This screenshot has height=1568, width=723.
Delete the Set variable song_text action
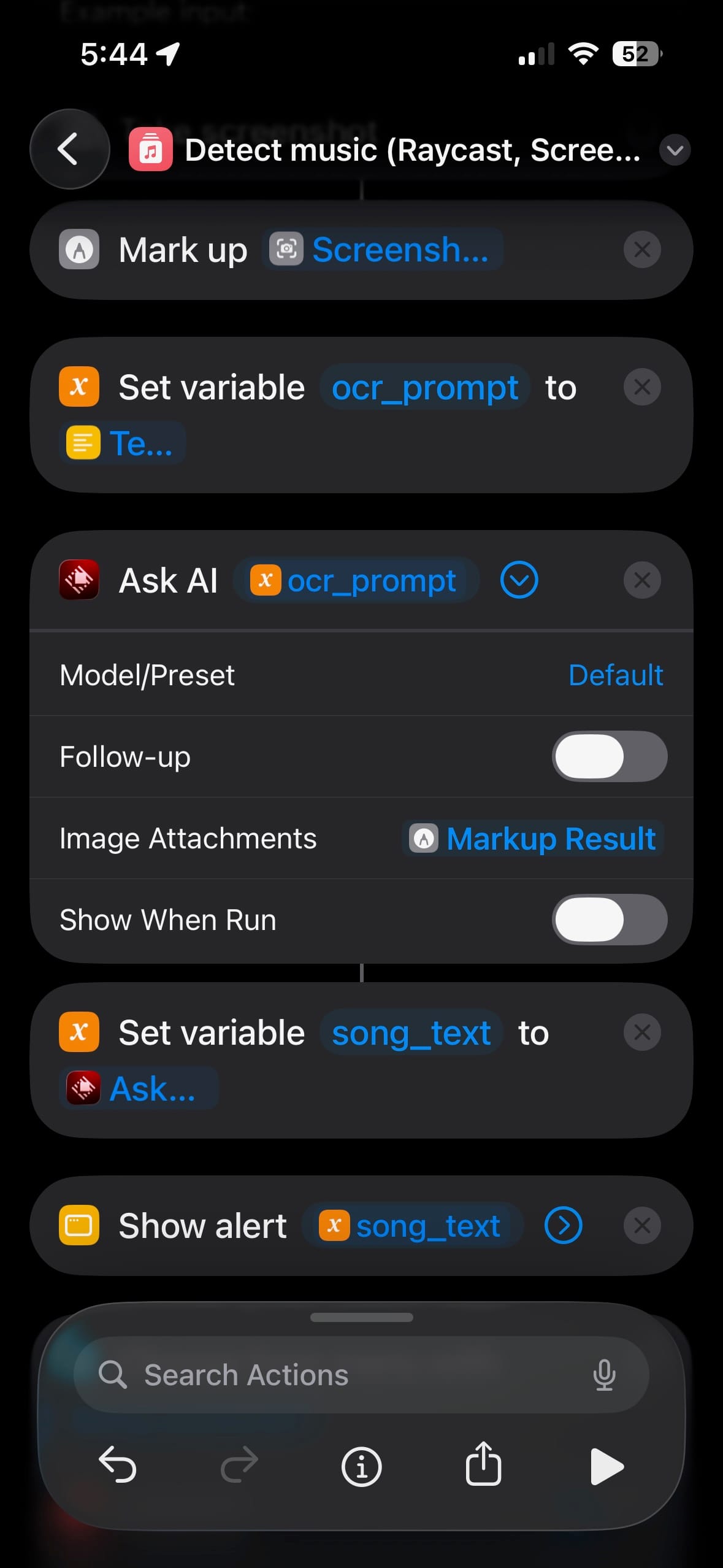[x=641, y=1032]
